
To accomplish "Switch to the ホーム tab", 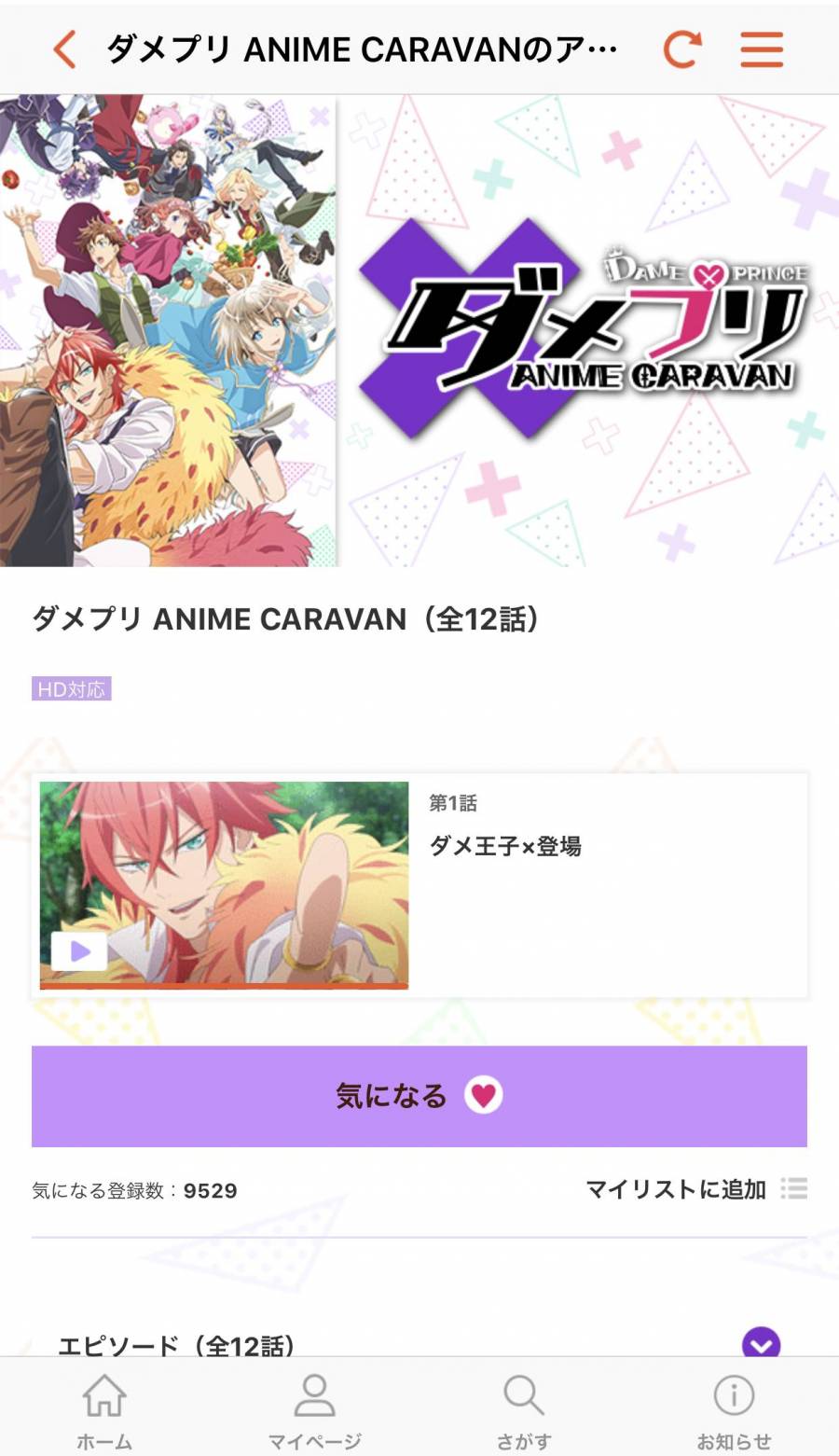I will [104, 1409].
